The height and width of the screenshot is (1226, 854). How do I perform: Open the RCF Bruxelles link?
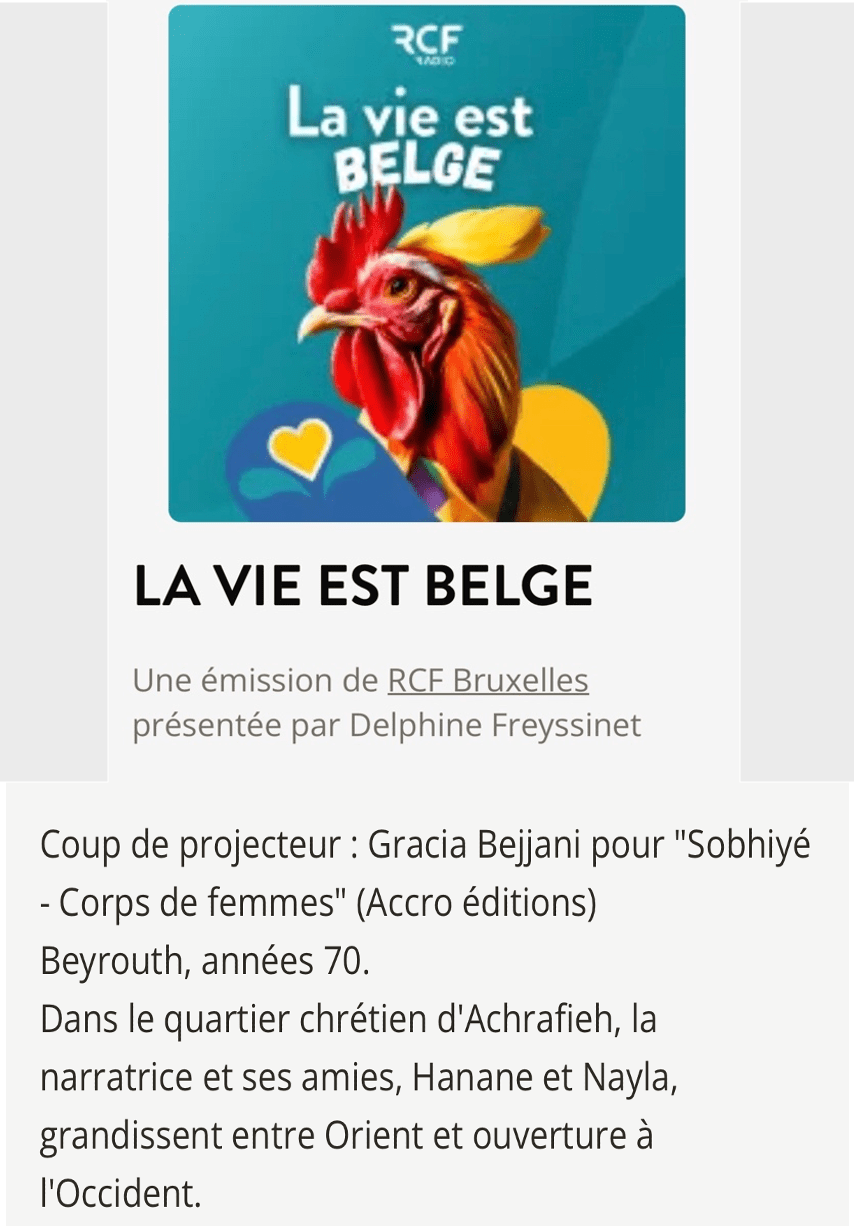point(488,681)
